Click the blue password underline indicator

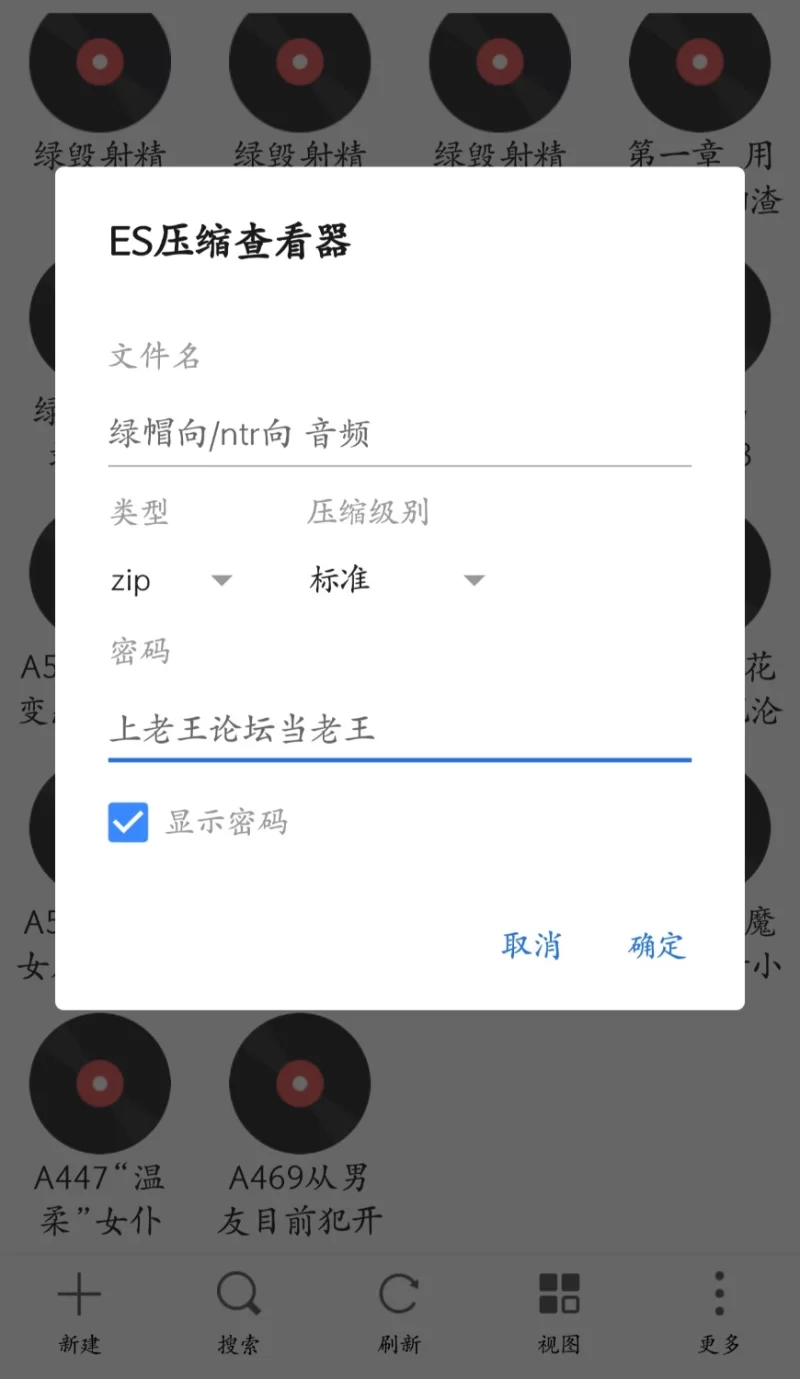(400, 760)
